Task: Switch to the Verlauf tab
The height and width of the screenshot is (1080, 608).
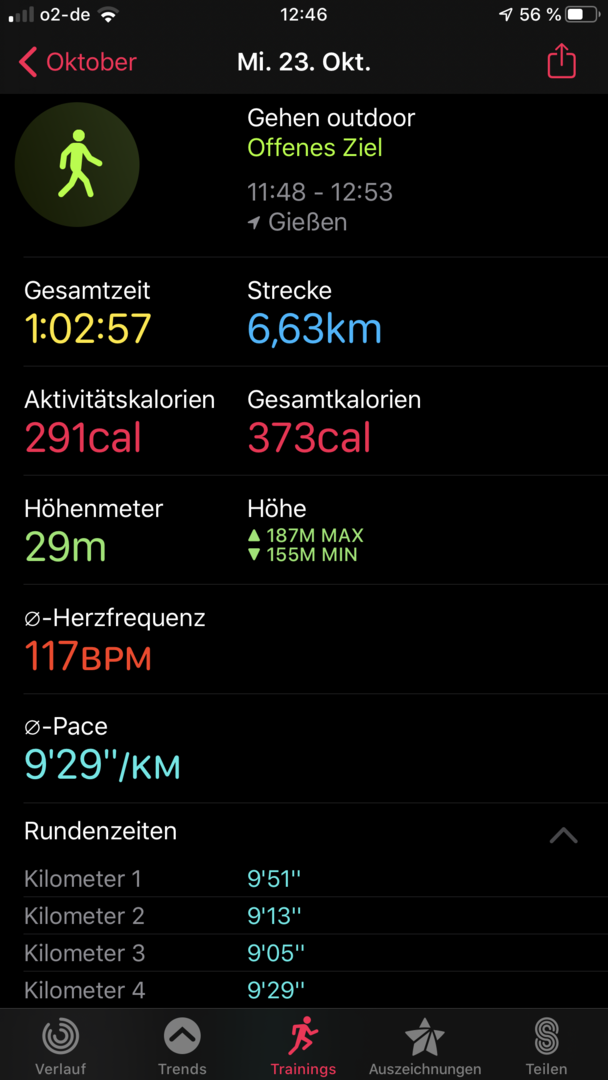Action: coord(60,1046)
